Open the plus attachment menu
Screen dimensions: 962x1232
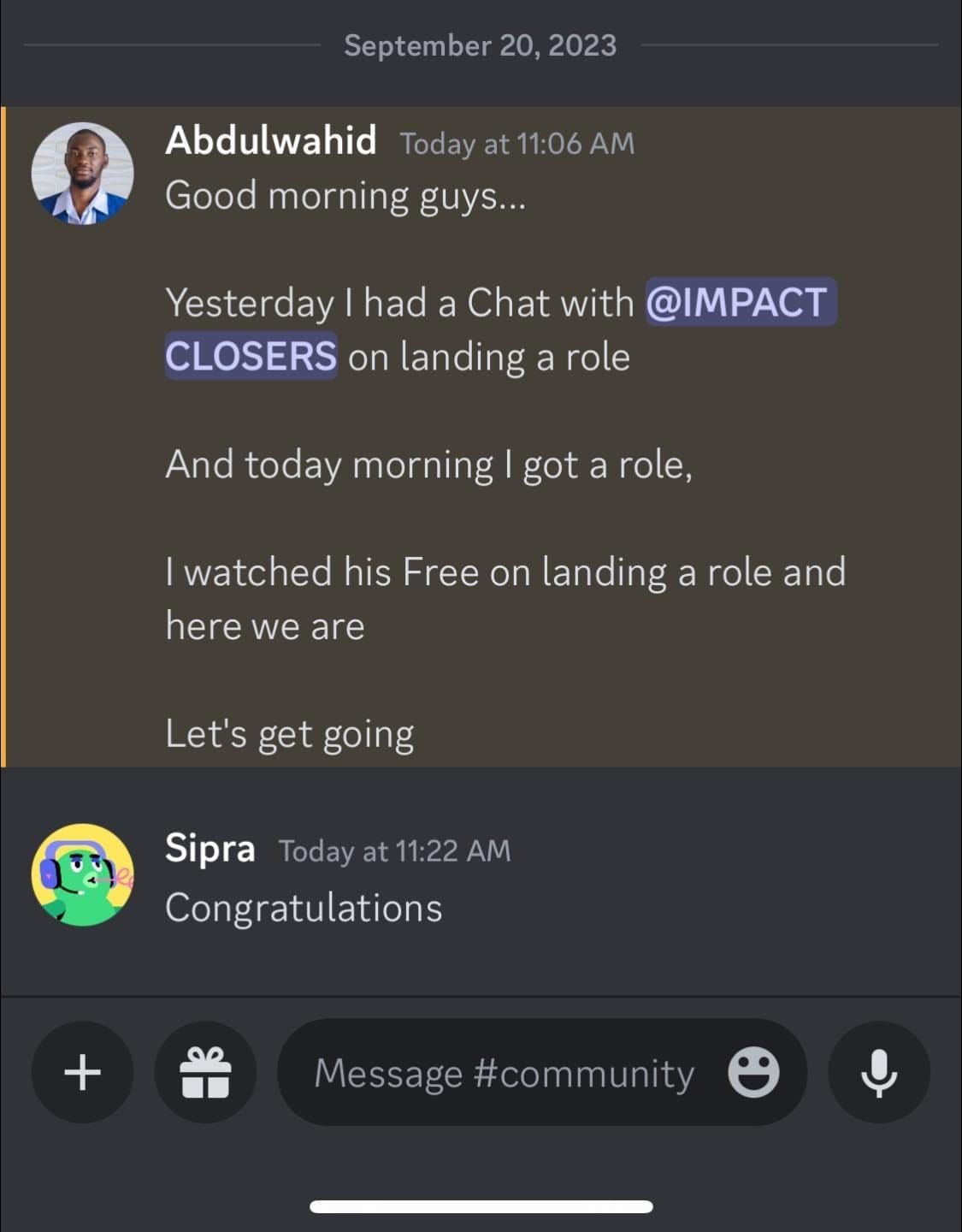coord(82,1072)
